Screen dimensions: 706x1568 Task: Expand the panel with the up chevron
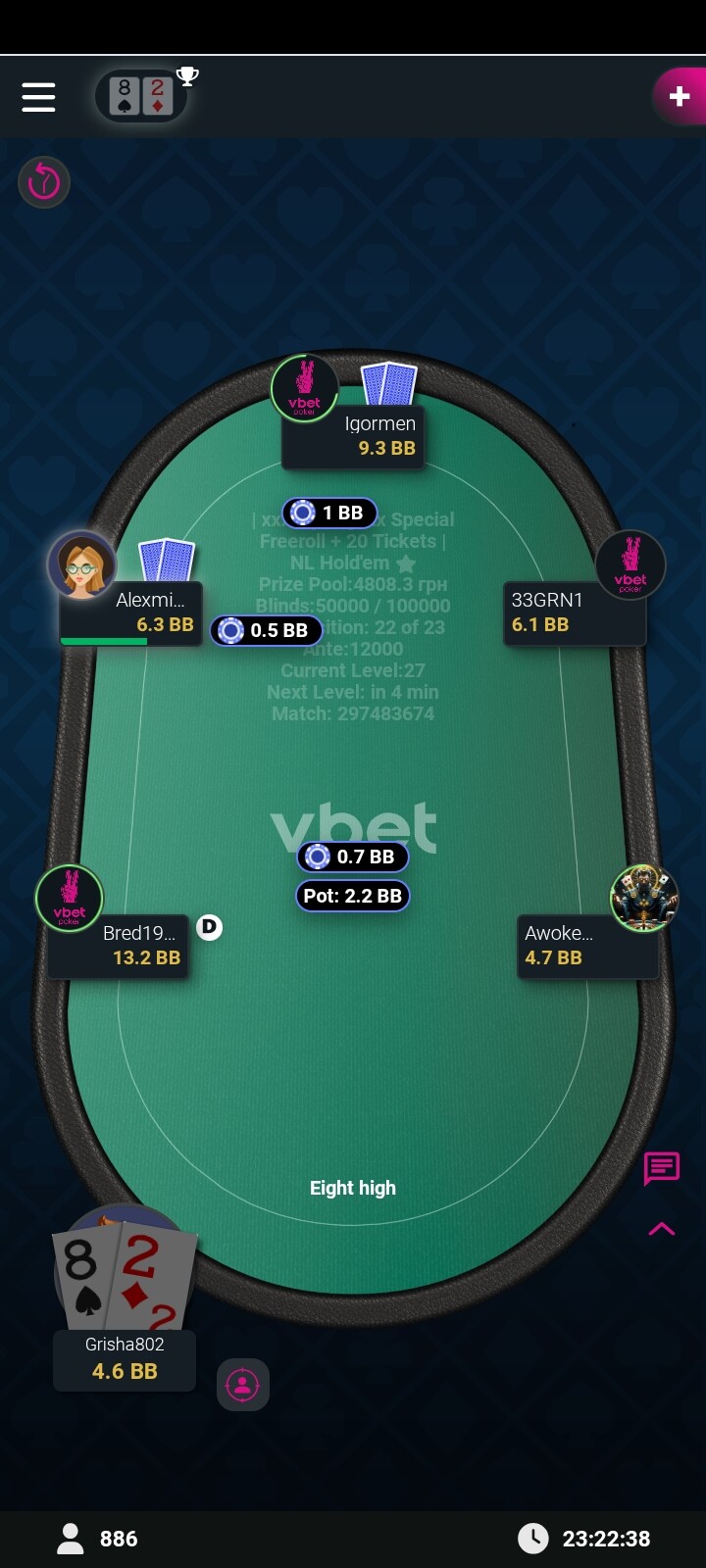tap(662, 1228)
